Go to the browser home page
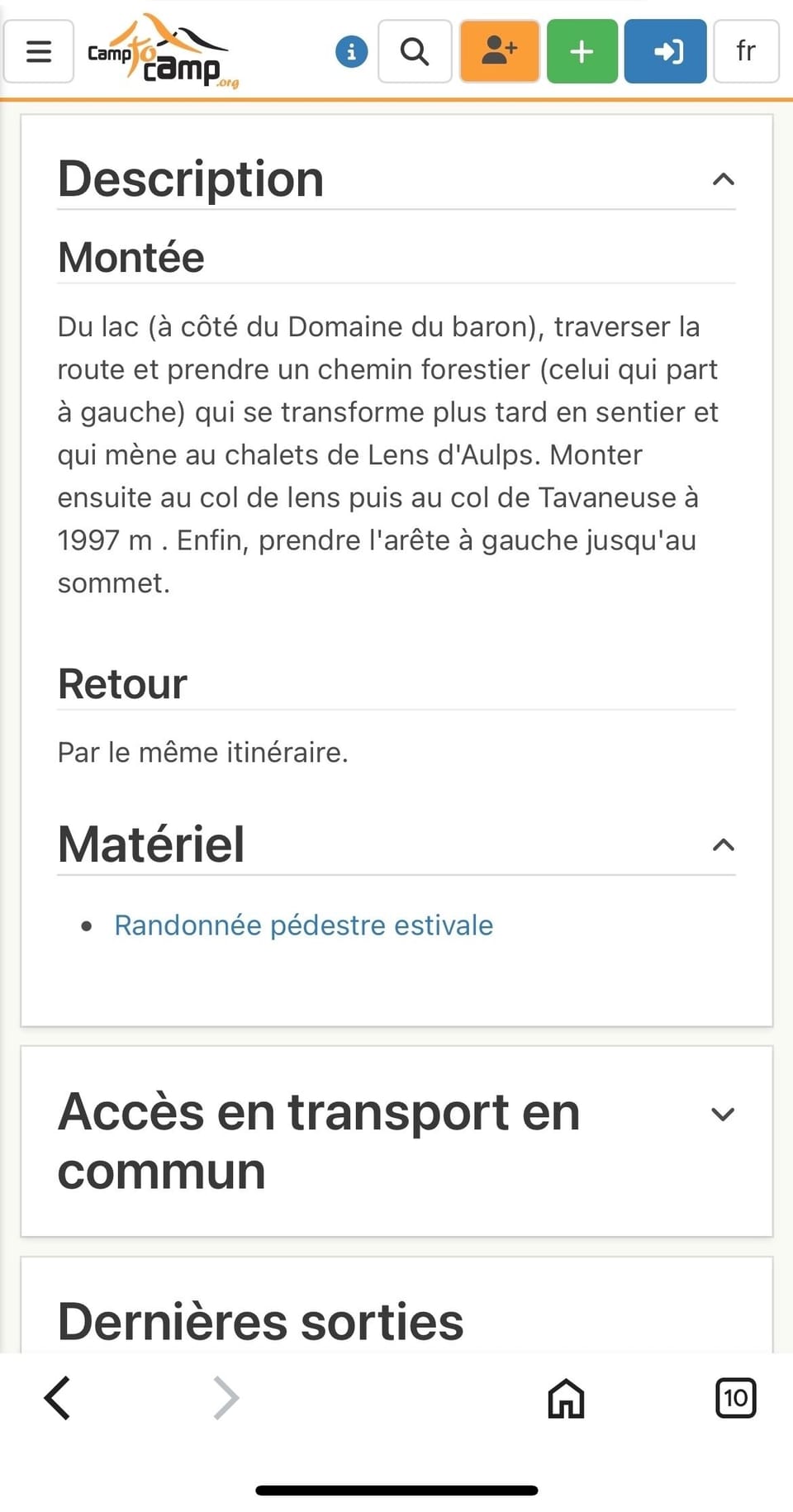 pyautogui.click(x=566, y=1398)
